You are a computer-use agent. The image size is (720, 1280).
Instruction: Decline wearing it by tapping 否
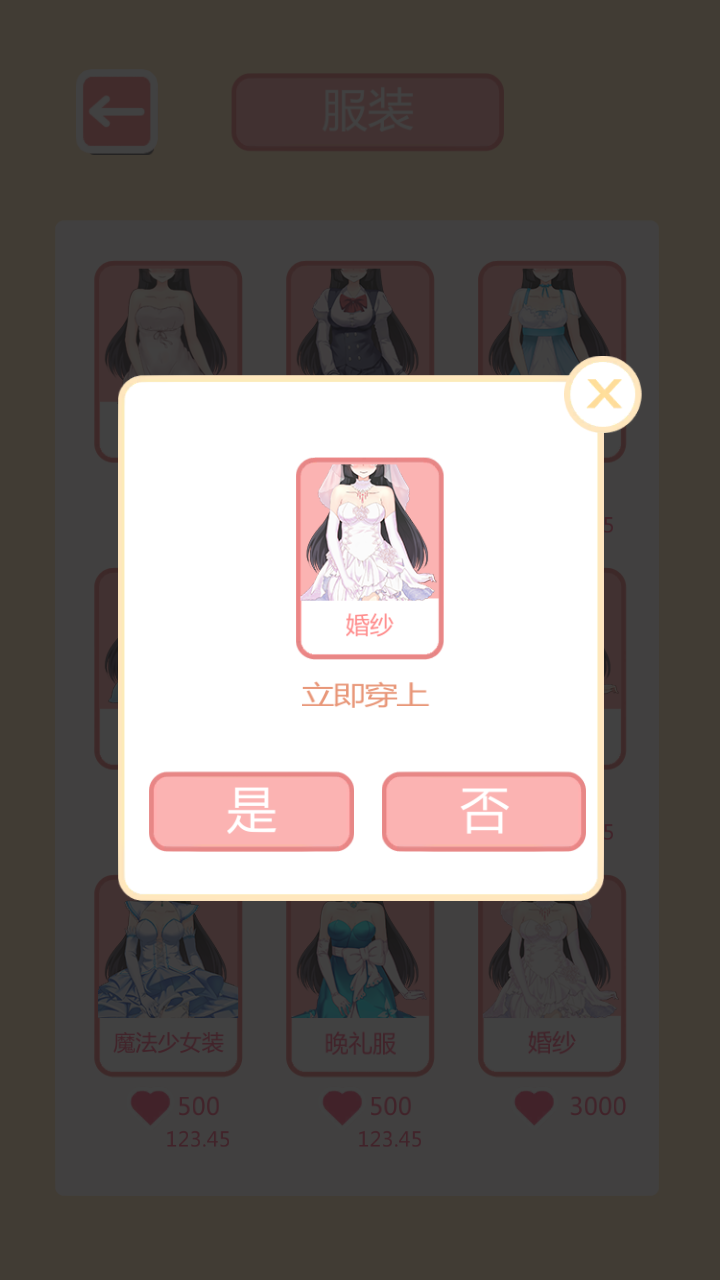pyautogui.click(x=483, y=811)
